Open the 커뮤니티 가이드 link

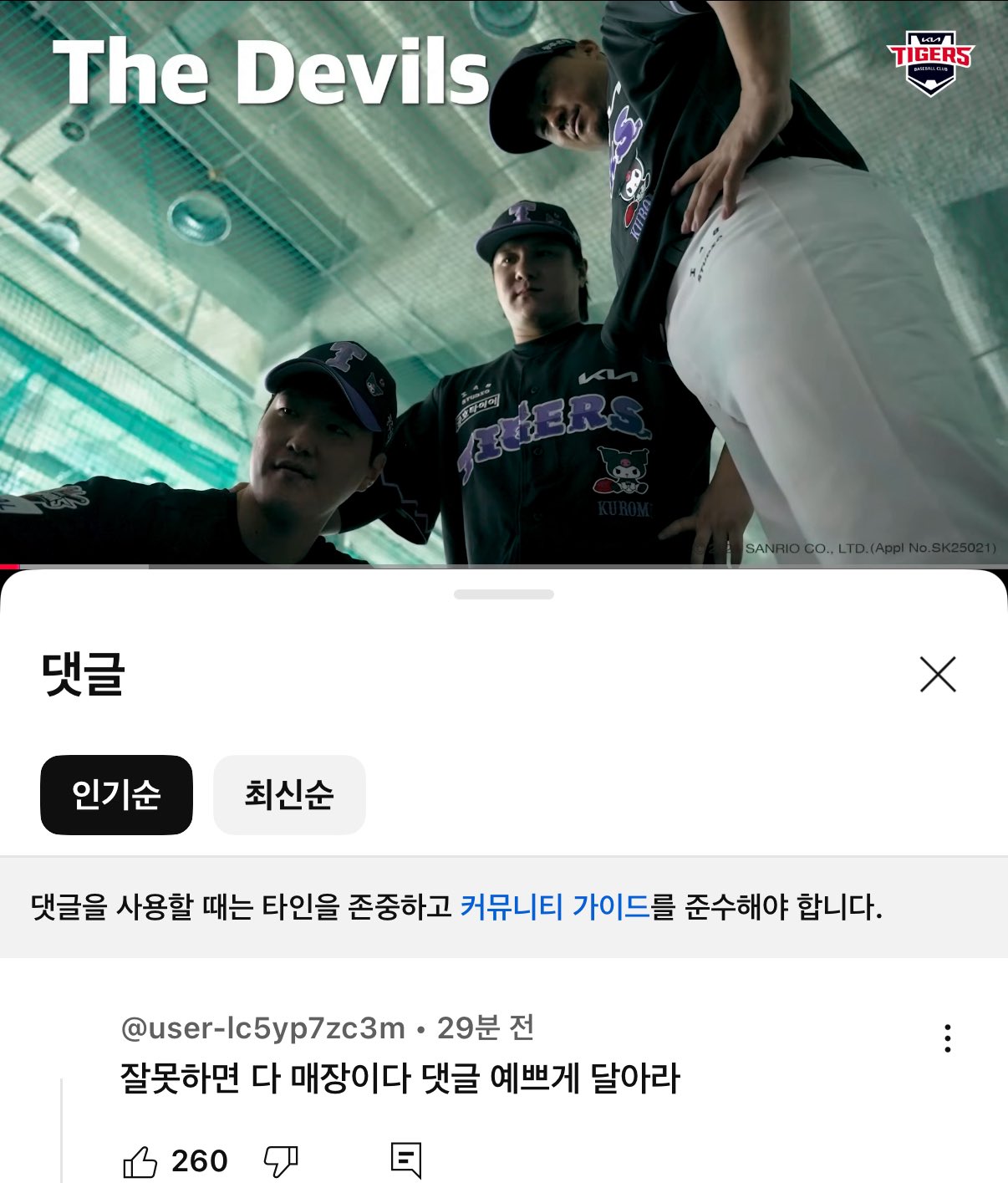tap(555, 906)
